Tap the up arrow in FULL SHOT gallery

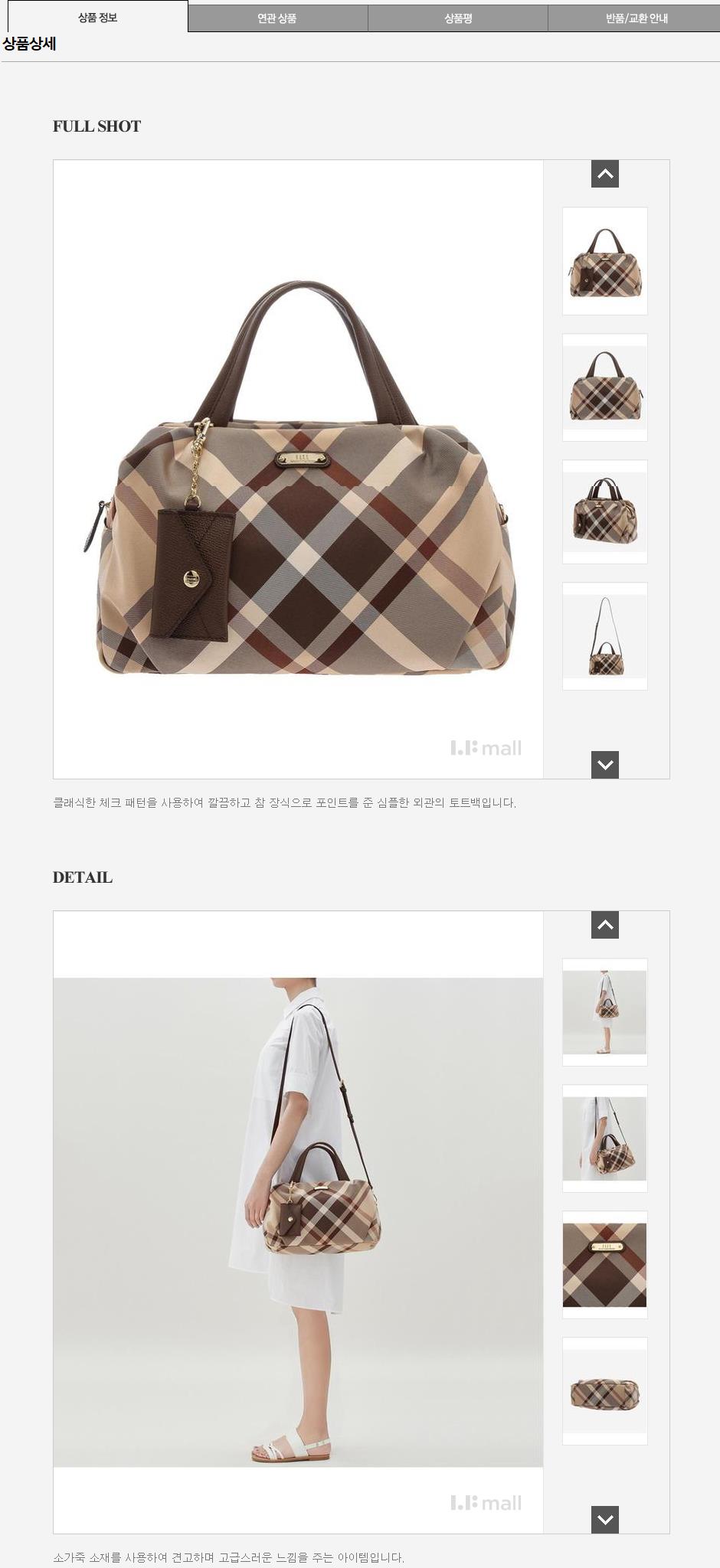point(605,175)
